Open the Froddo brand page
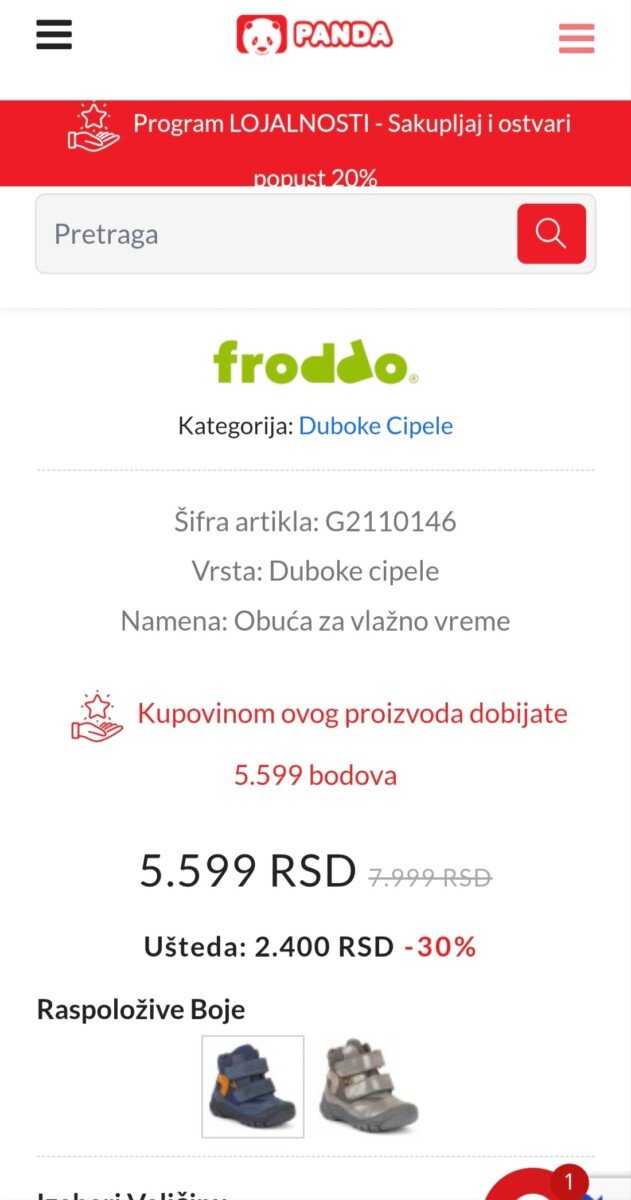Screen dimensions: 631x1200 tap(315, 362)
